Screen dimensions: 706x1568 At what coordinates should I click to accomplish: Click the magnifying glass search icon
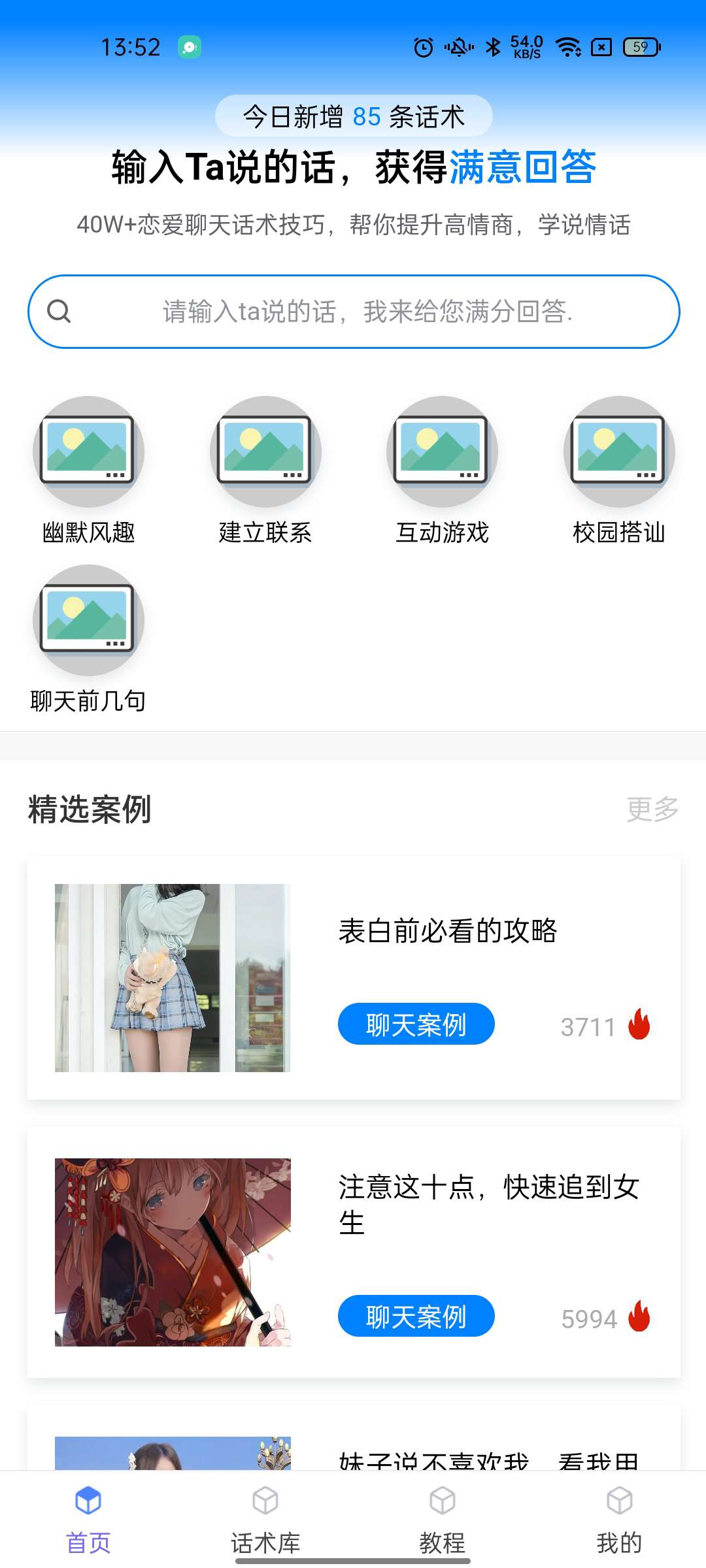[x=59, y=313]
